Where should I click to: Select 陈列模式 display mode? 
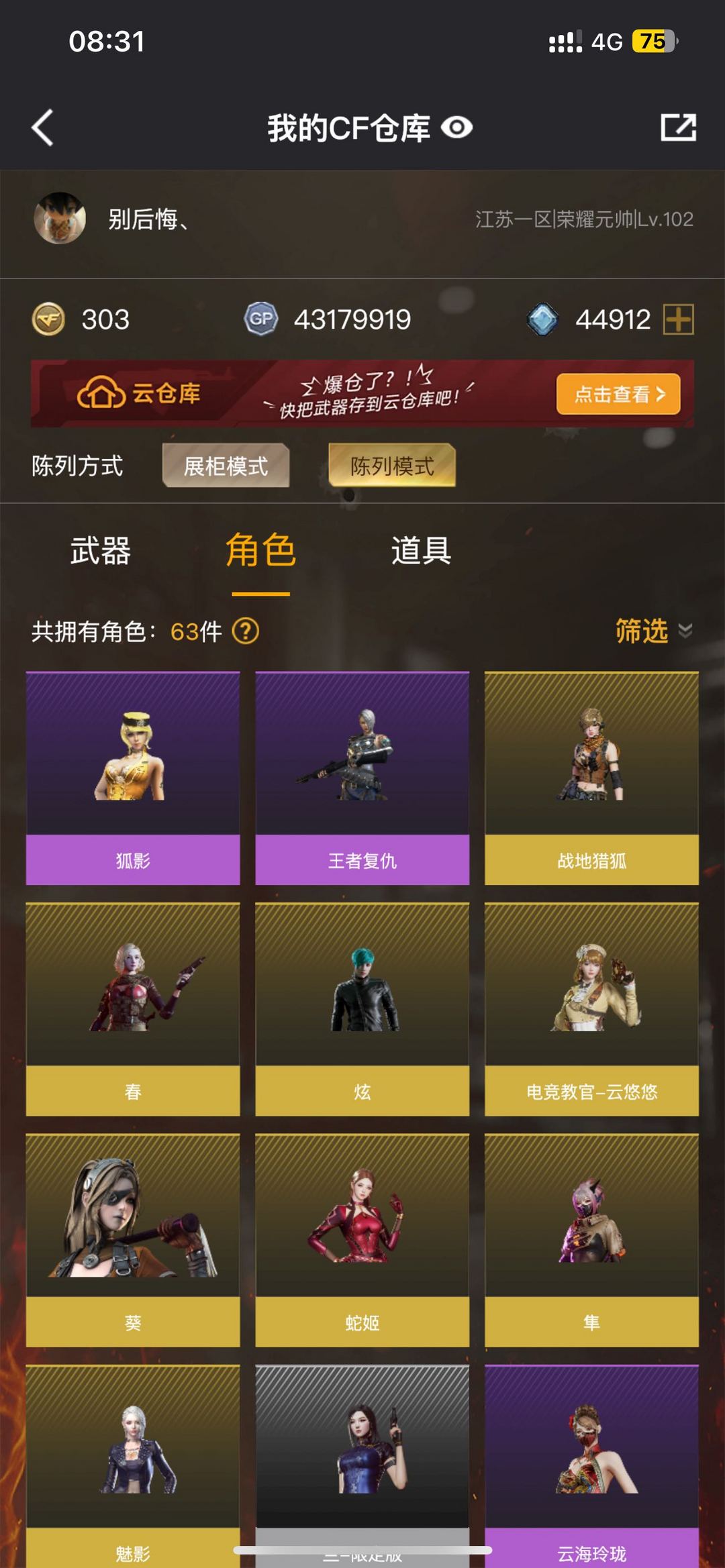coord(392,466)
